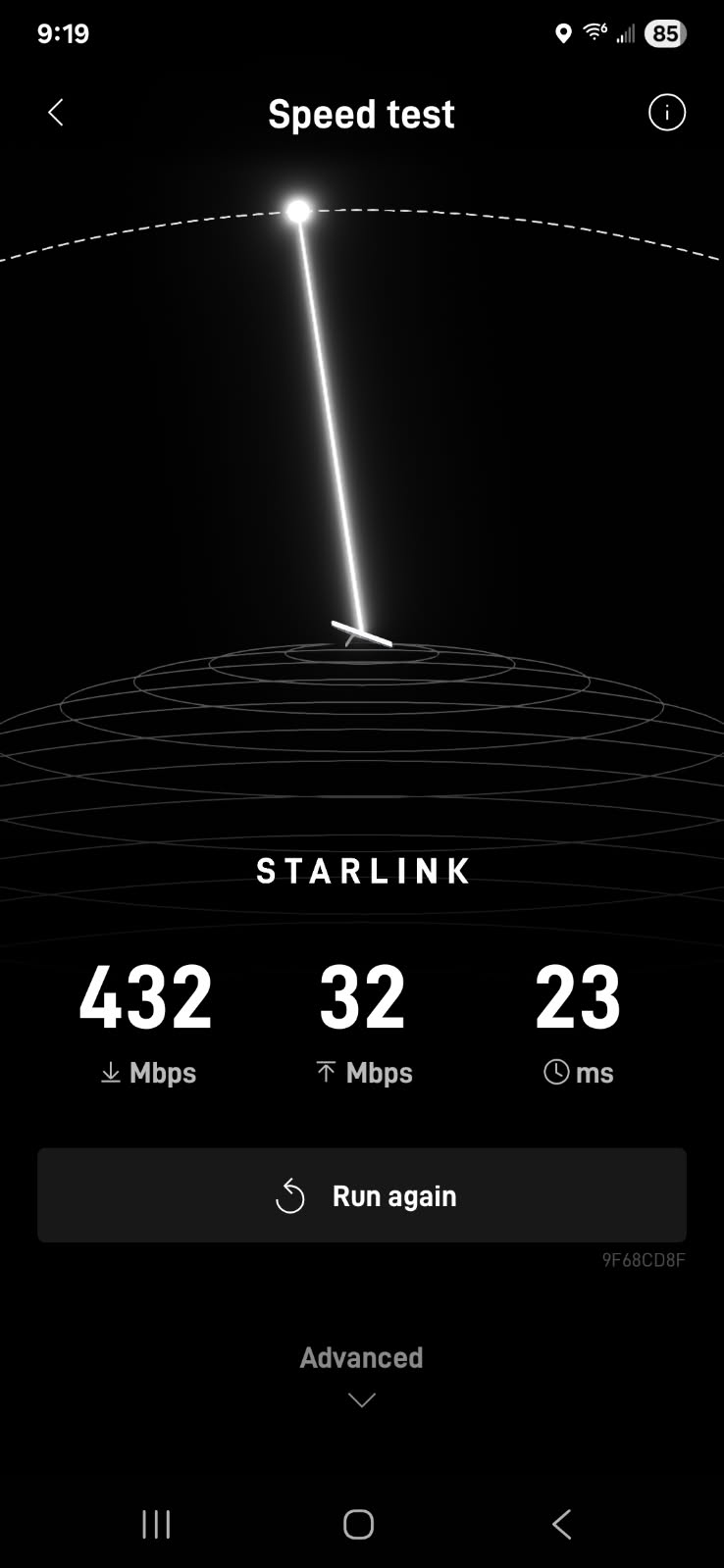This screenshot has width=724, height=1568.
Task: Expand the Advanced section chevron
Action: [361, 1400]
